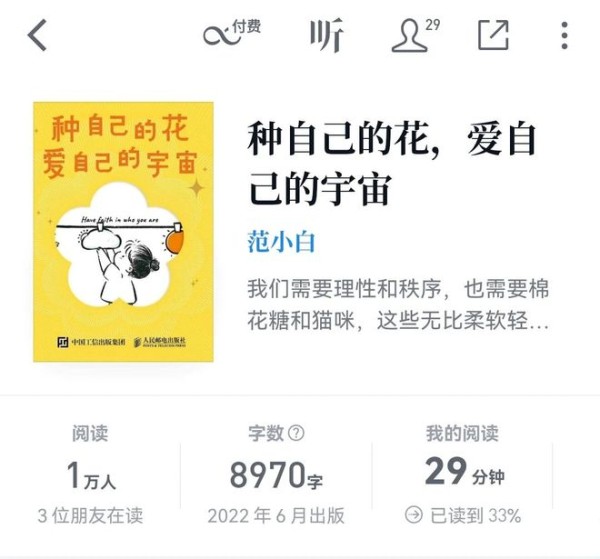This screenshot has height=559, width=600.
Task: Start listening to the audiobook
Action: point(326,36)
